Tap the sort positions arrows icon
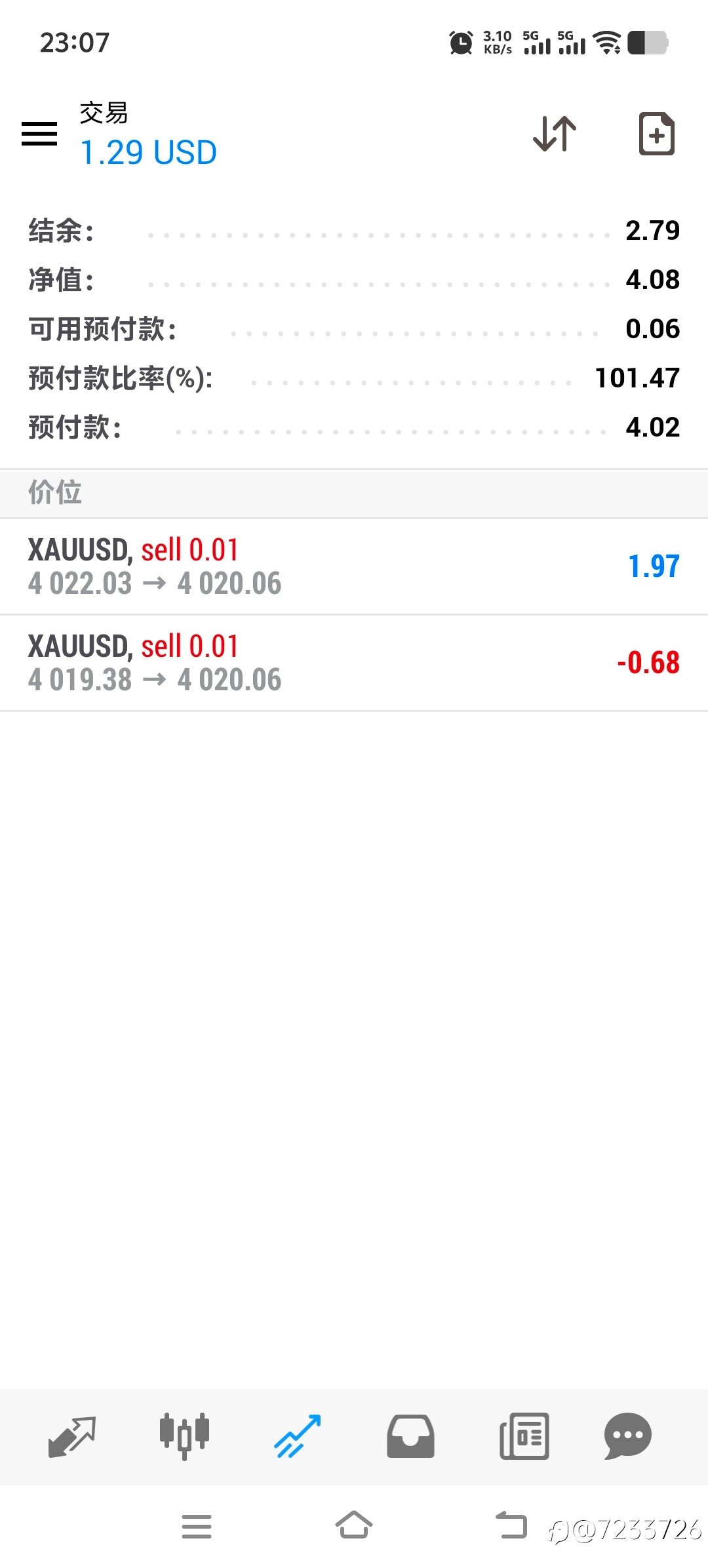 pyautogui.click(x=555, y=134)
